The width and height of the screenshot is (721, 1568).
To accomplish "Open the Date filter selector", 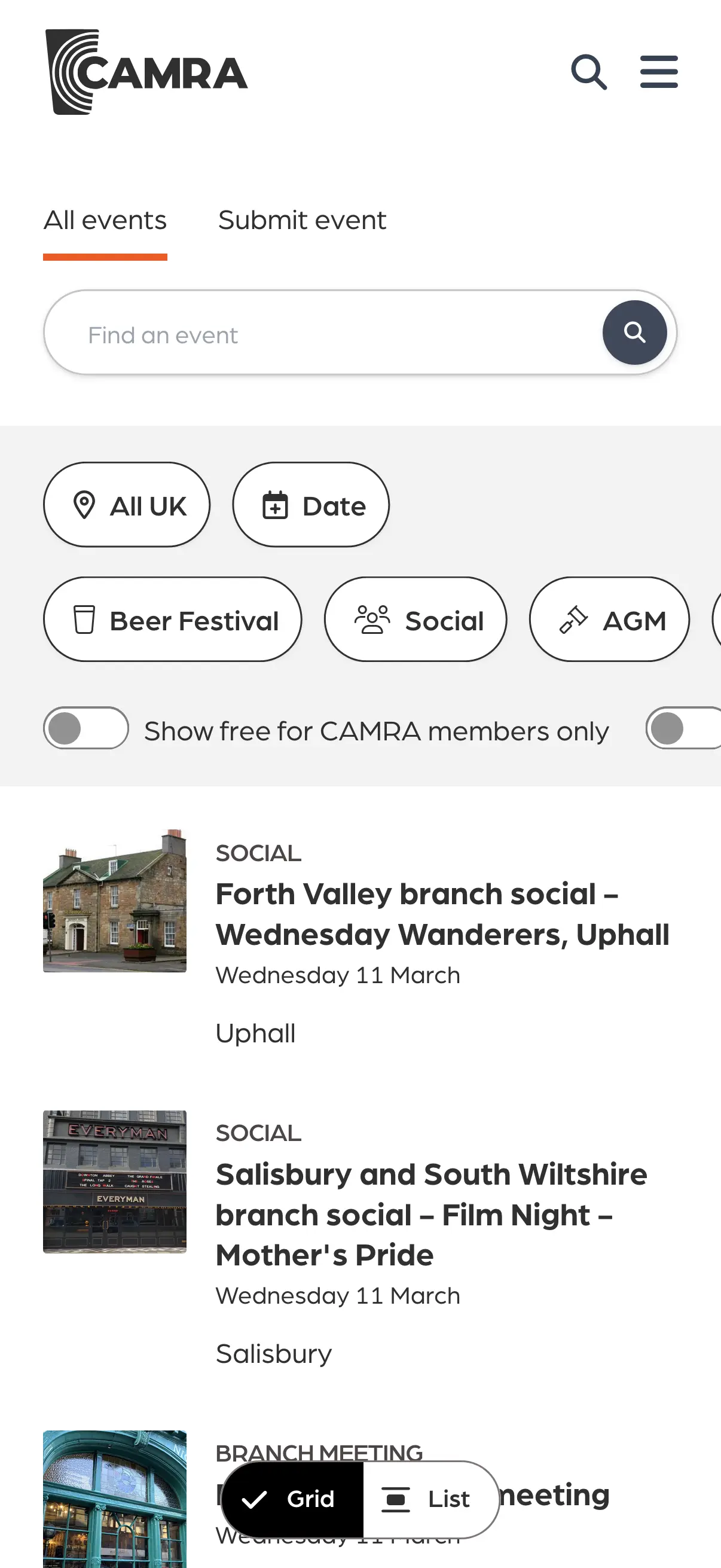I will (x=311, y=504).
